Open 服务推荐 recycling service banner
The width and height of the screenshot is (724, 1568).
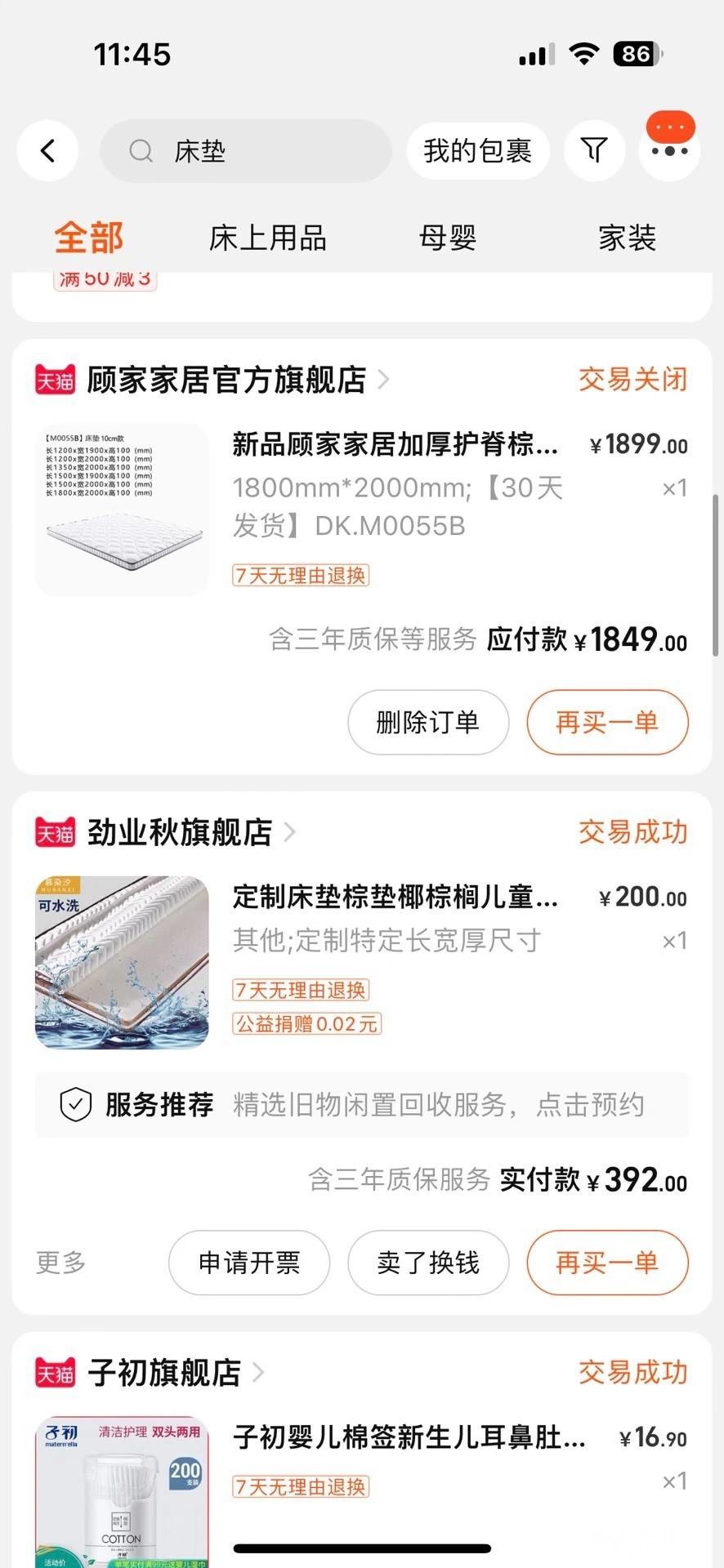(x=361, y=1105)
